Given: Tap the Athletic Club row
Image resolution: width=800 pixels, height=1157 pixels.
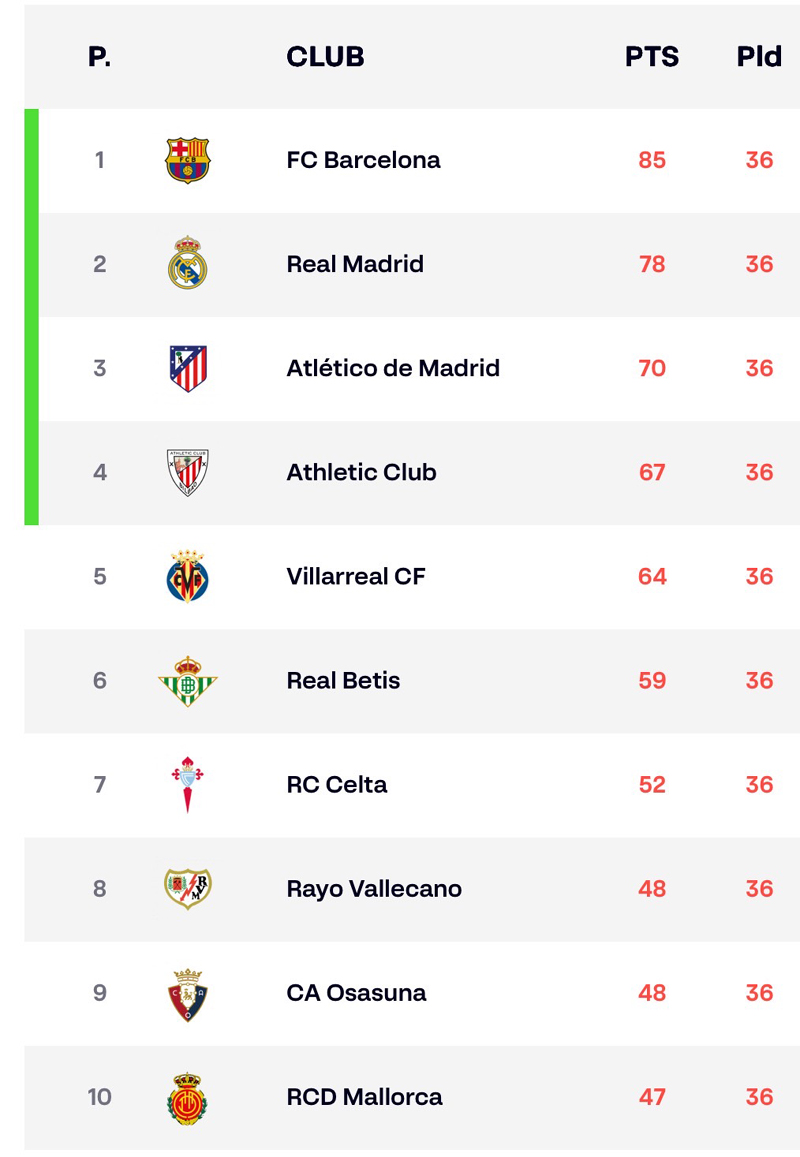Looking at the screenshot, I should (361, 472).
